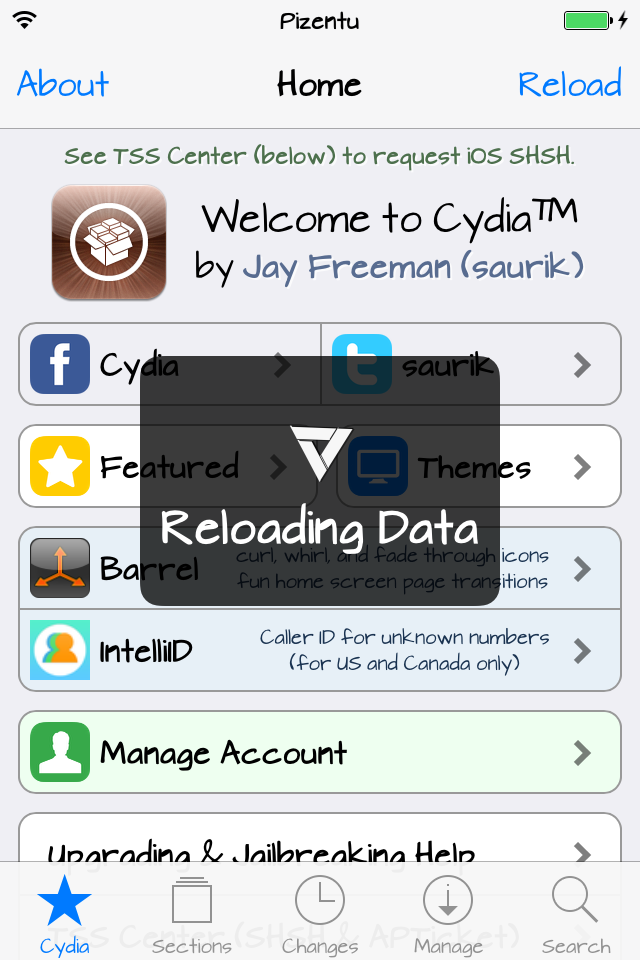Image resolution: width=640 pixels, height=960 pixels.
Task: Open the About page
Action: coord(63,84)
